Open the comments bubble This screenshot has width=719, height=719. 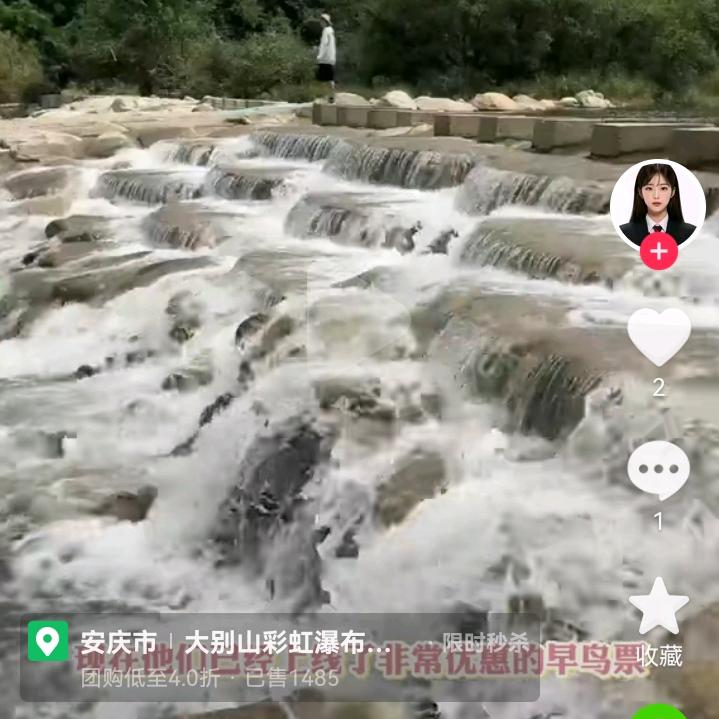point(658,469)
